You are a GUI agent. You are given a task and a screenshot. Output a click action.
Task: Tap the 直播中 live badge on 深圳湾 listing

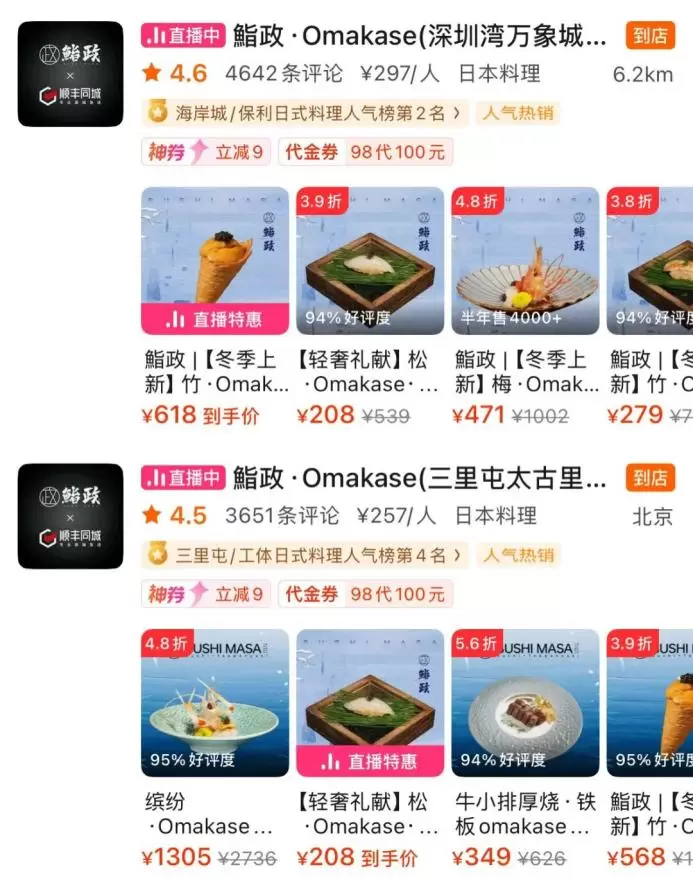183,36
